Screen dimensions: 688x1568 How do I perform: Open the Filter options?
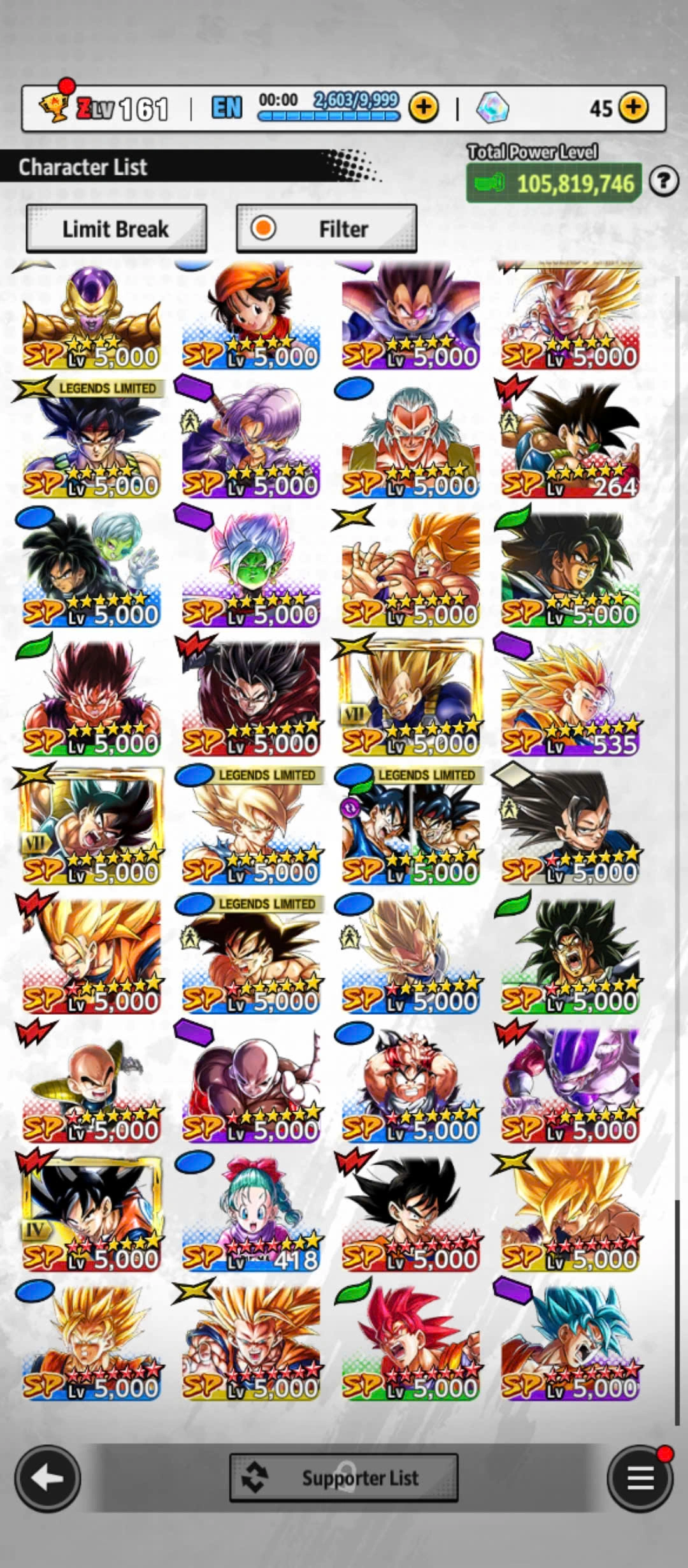pyautogui.click(x=326, y=229)
